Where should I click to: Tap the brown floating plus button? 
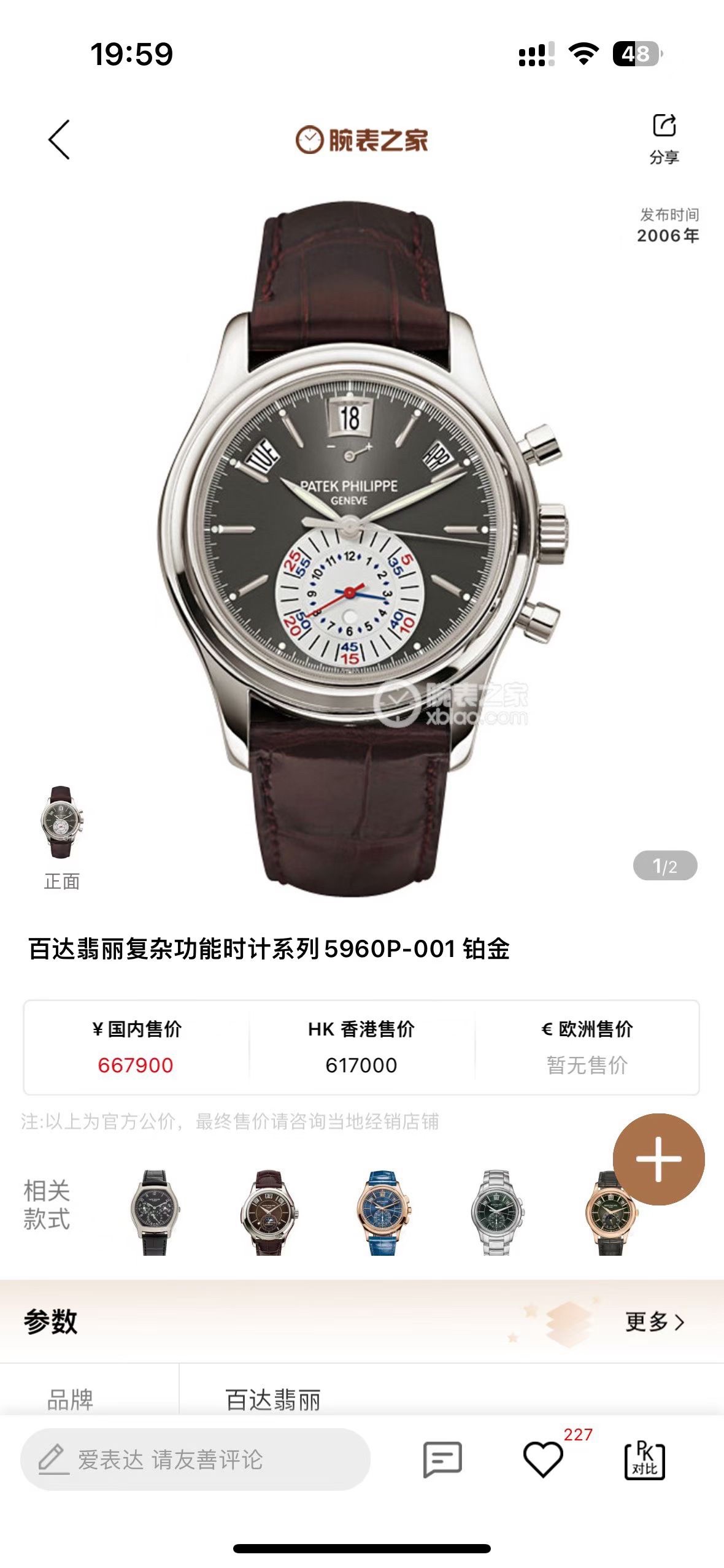click(658, 1159)
